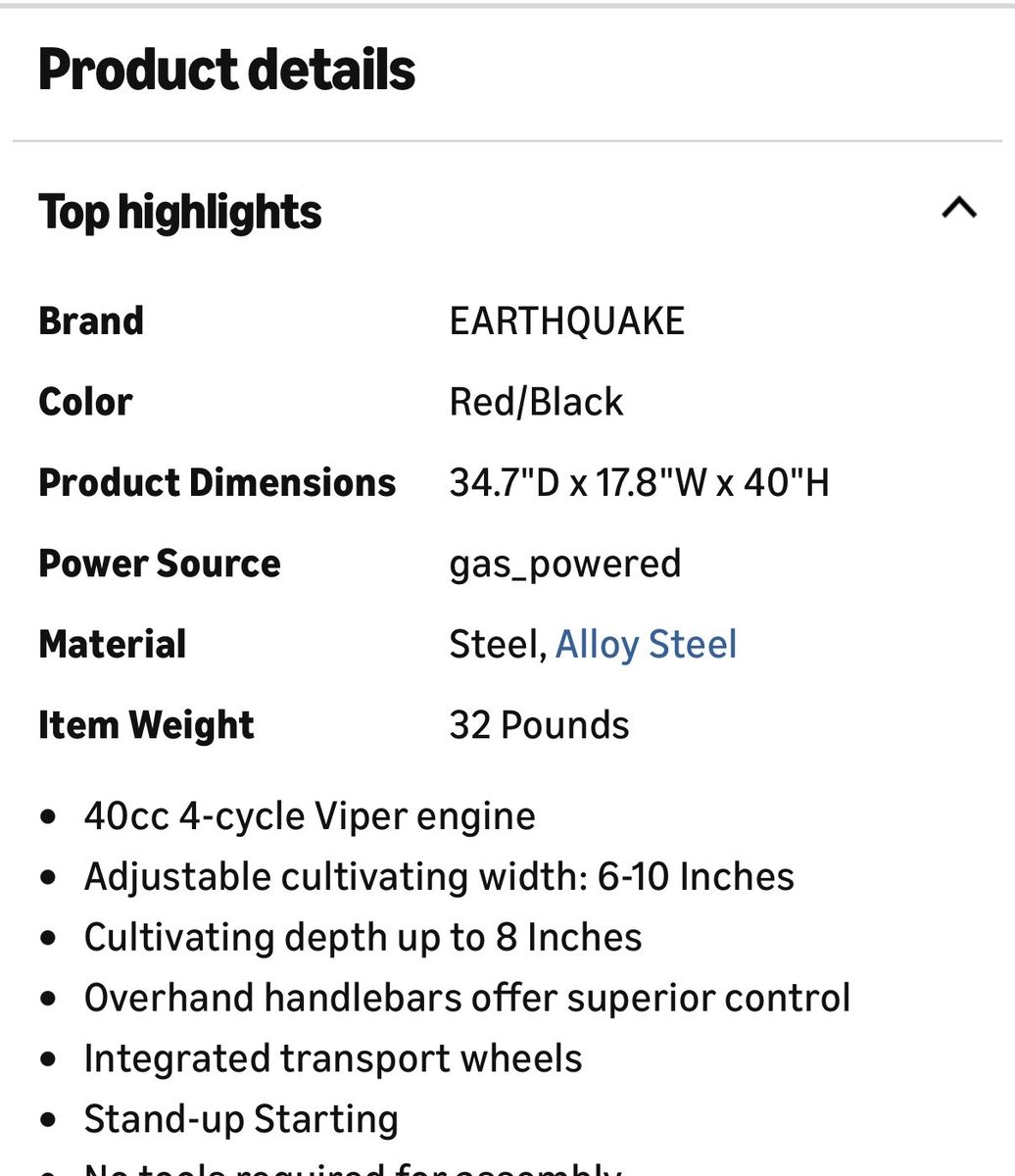Click the Integrated transport wheels bullet
The image size is (1015, 1176).
[333, 1056]
